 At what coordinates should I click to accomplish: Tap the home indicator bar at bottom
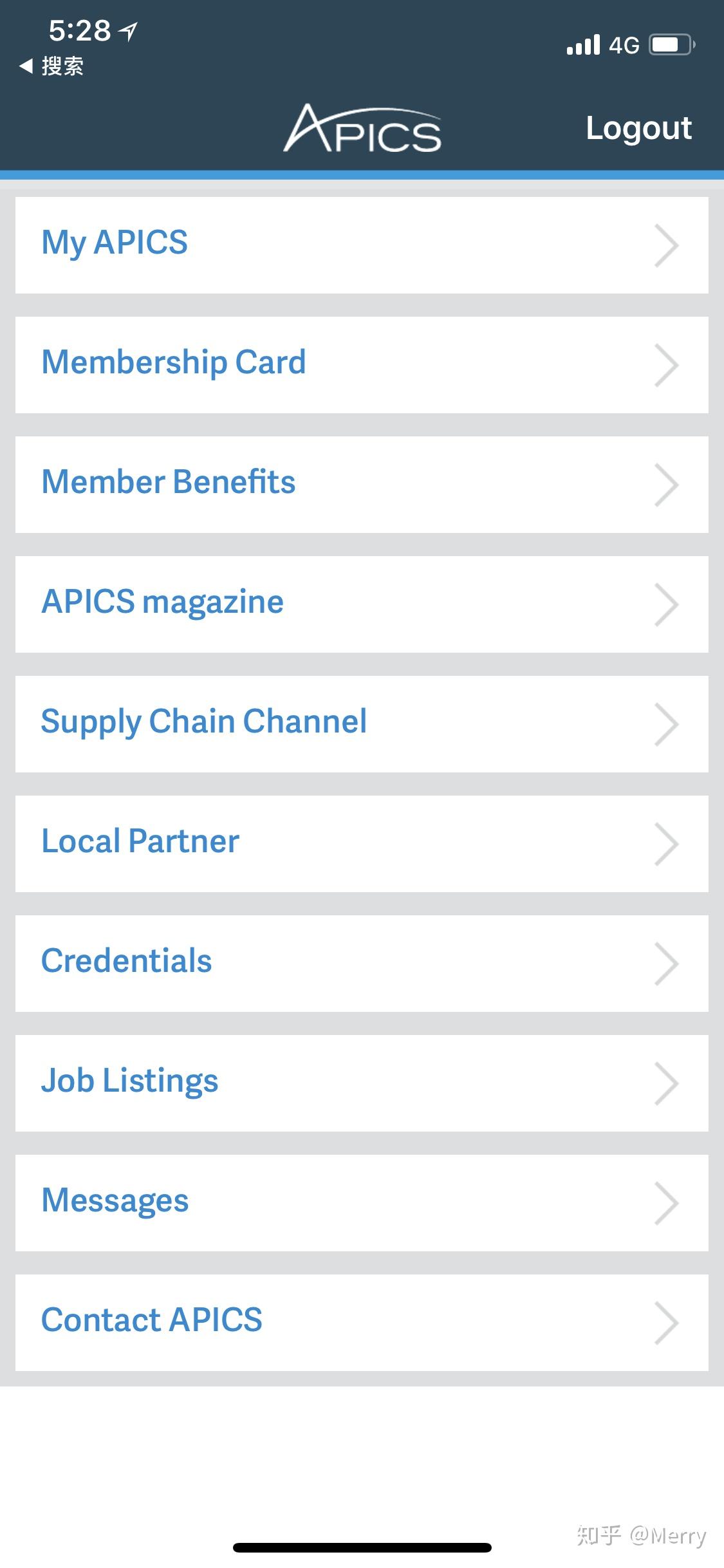(362, 1547)
